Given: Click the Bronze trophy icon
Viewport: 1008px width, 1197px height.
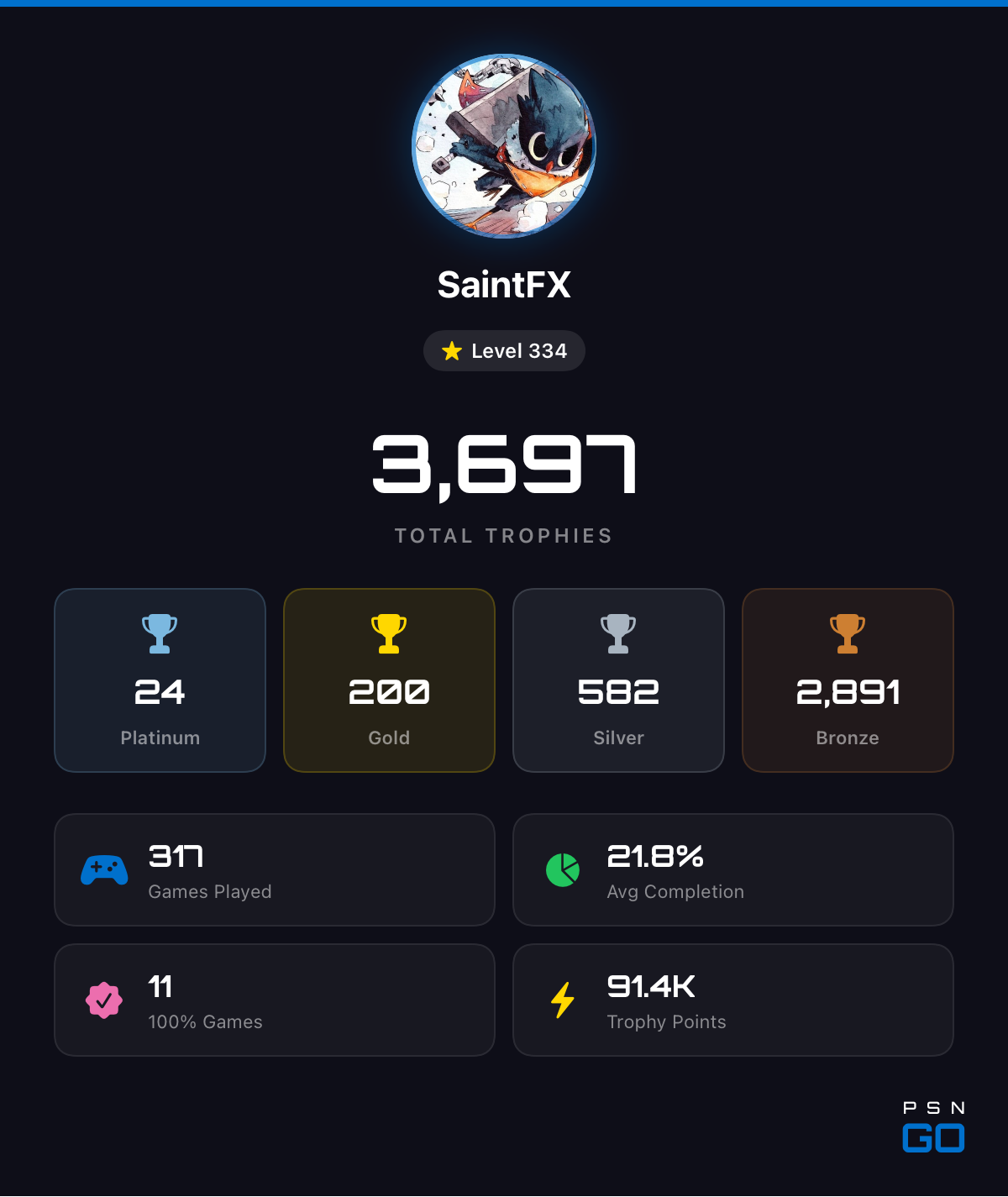Looking at the screenshot, I should [848, 633].
